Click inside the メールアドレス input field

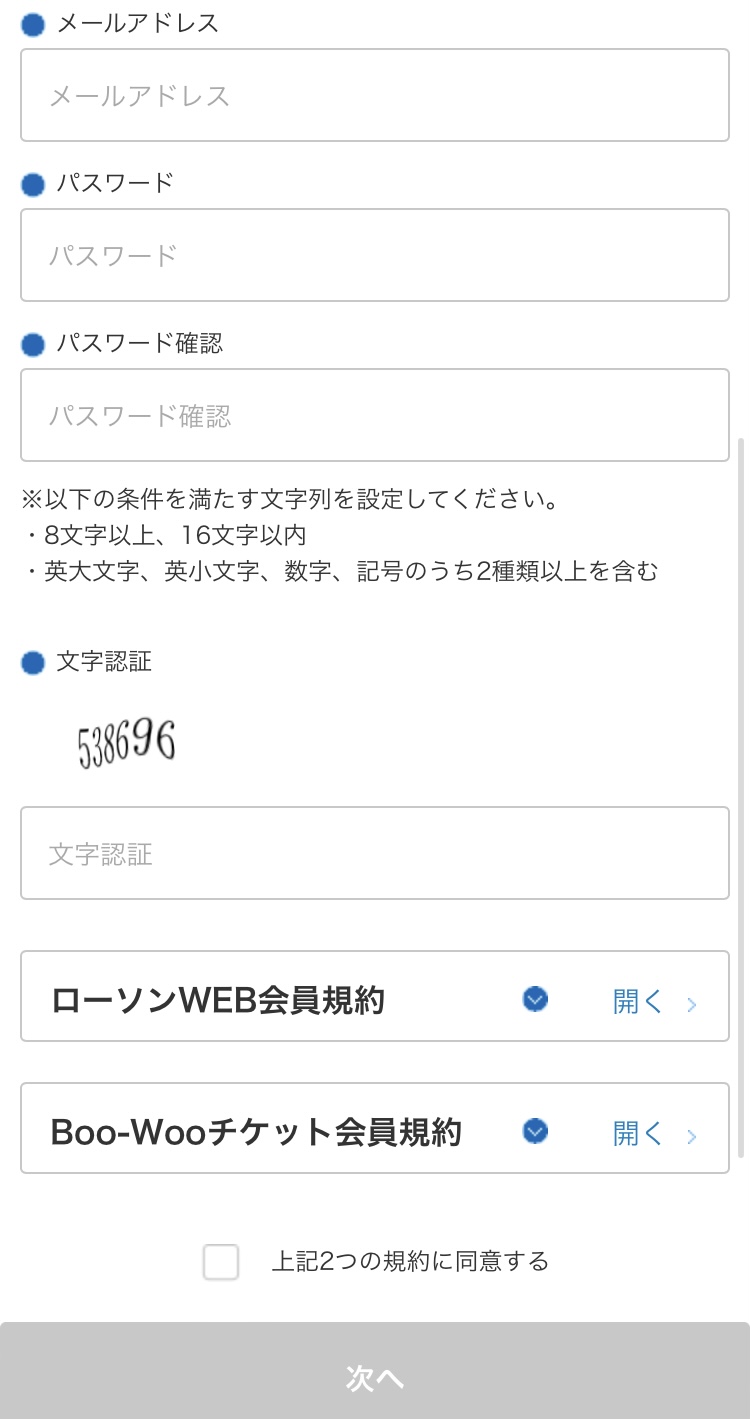tap(375, 95)
